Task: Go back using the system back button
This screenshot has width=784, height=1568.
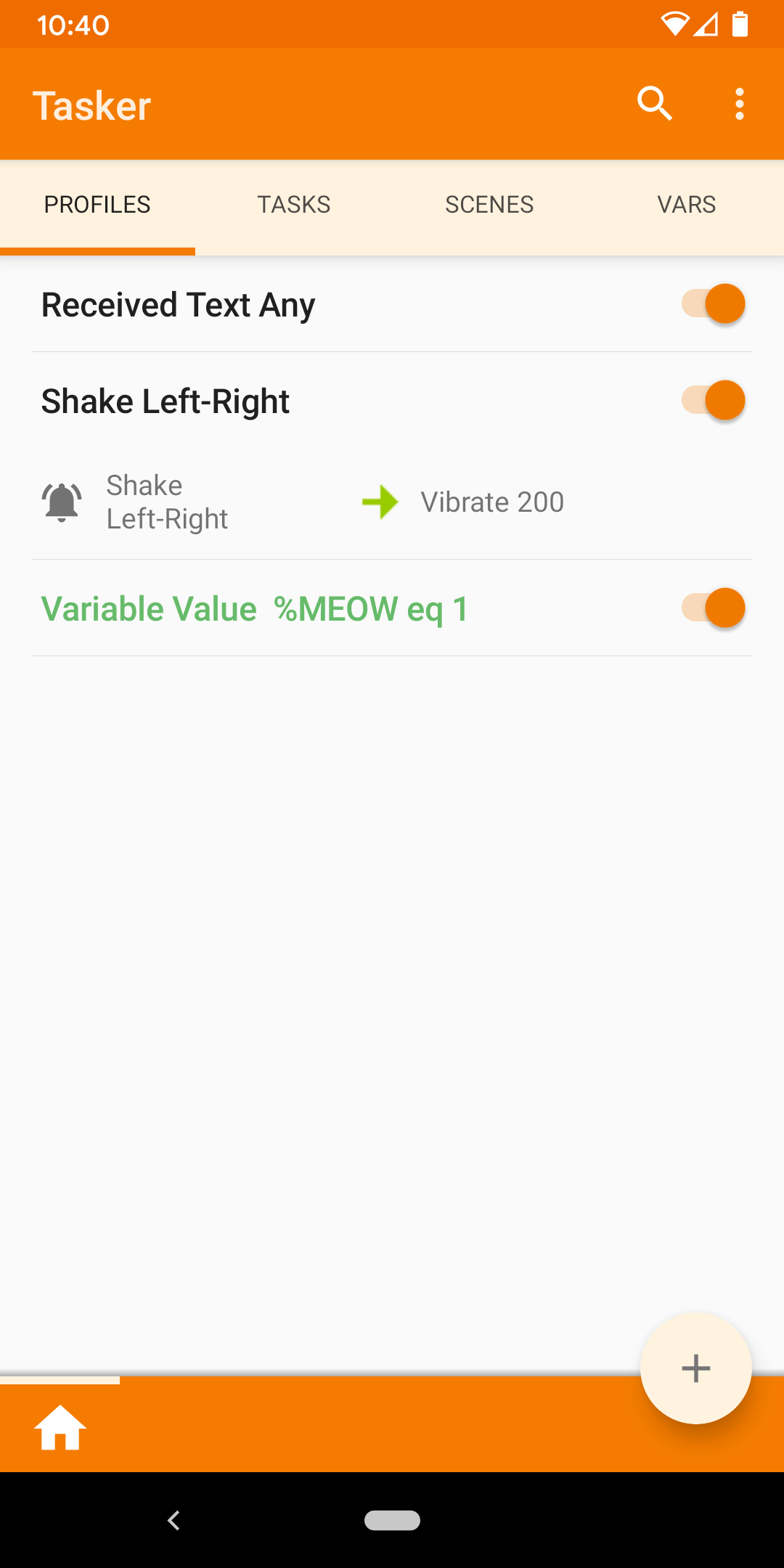Action: point(173,1520)
